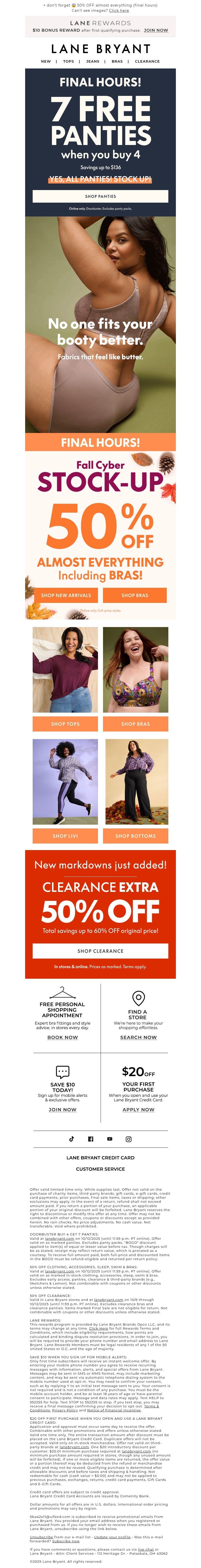This screenshot has width=201, height=1568.
Task: Open the CUSTOMER SERVICE link
Action: pyautogui.click(x=100, y=1169)
